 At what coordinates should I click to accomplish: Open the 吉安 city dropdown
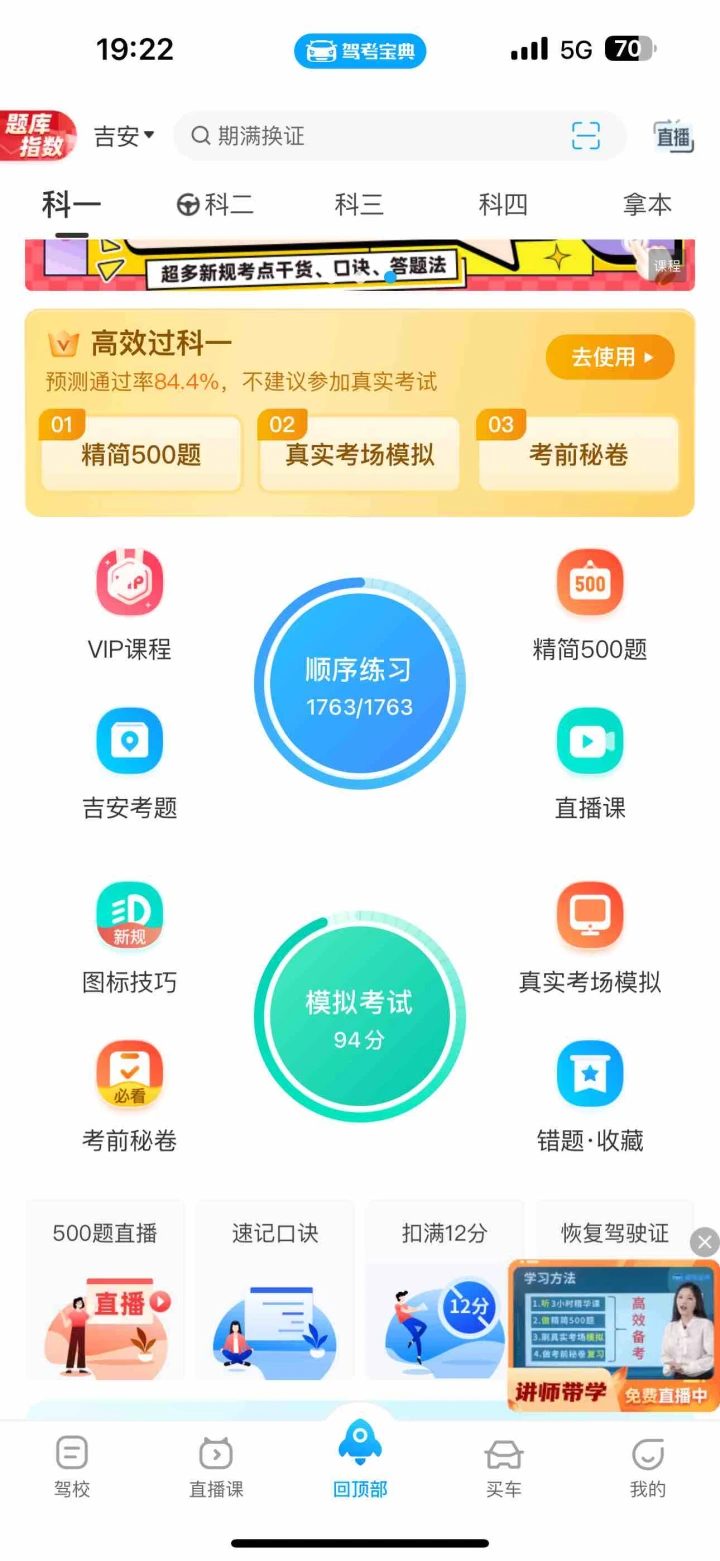click(x=124, y=136)
